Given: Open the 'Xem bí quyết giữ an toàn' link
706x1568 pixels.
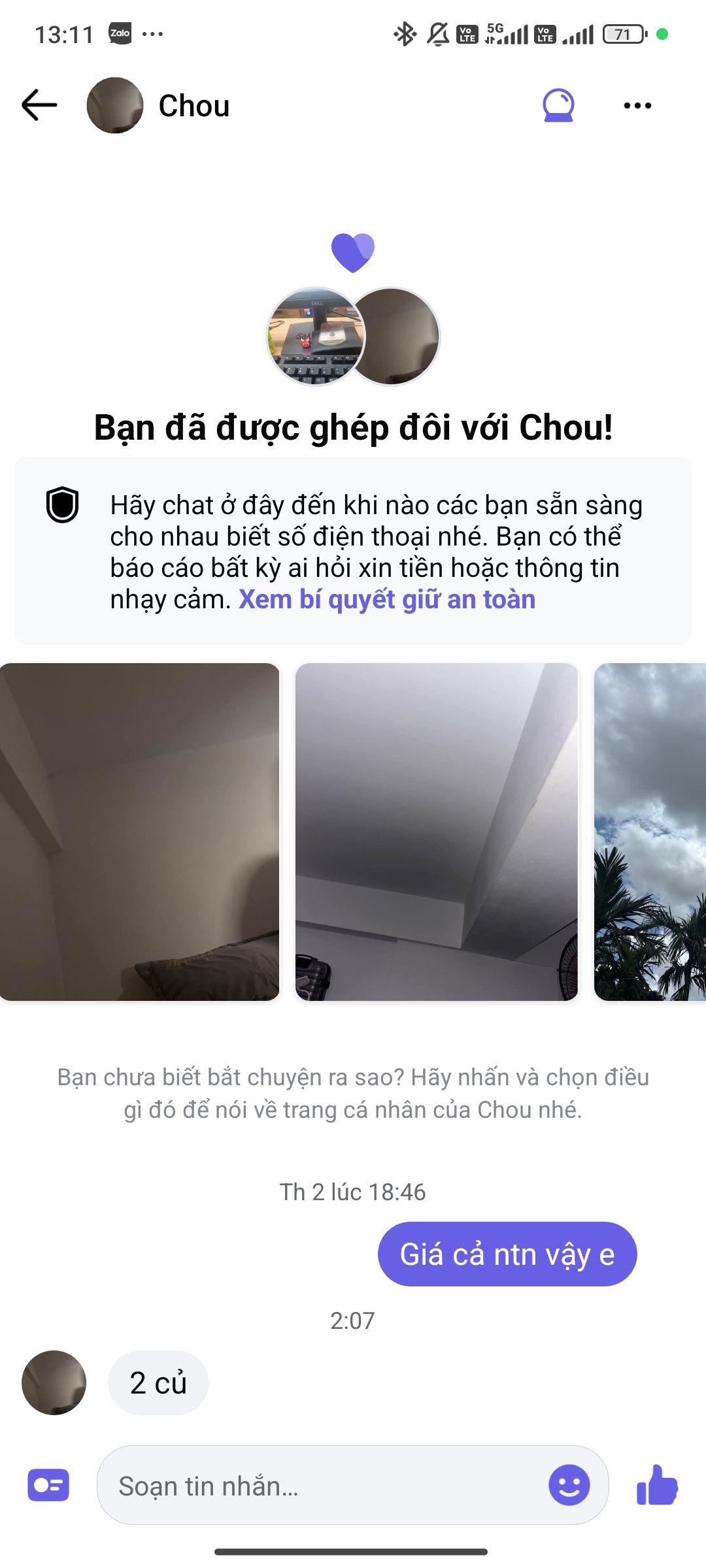Looking at the screenshot, I should pos(387,599).
